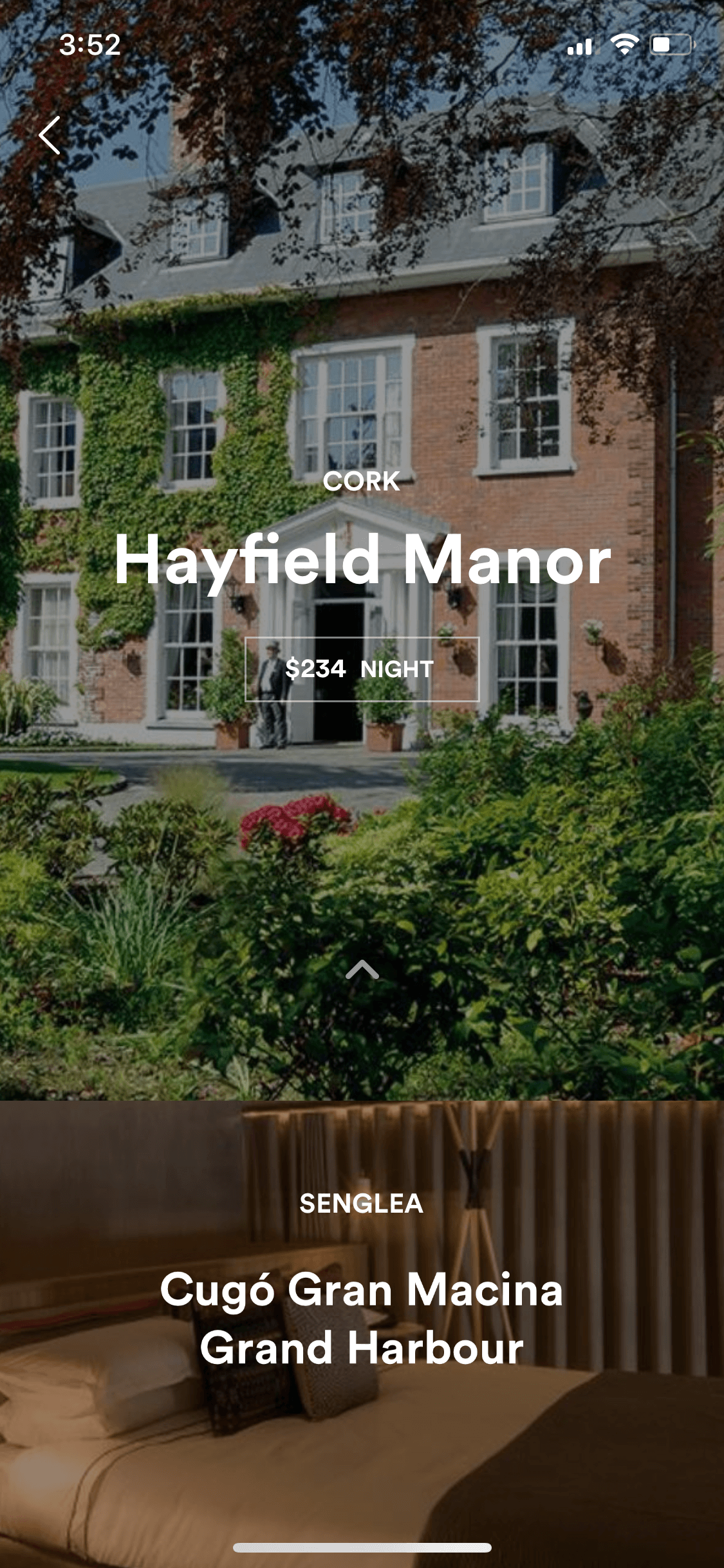The width and height of the screenshot is (724, 1568).
Task: Expand details with the up chevron
Action: tap(362, 969)
